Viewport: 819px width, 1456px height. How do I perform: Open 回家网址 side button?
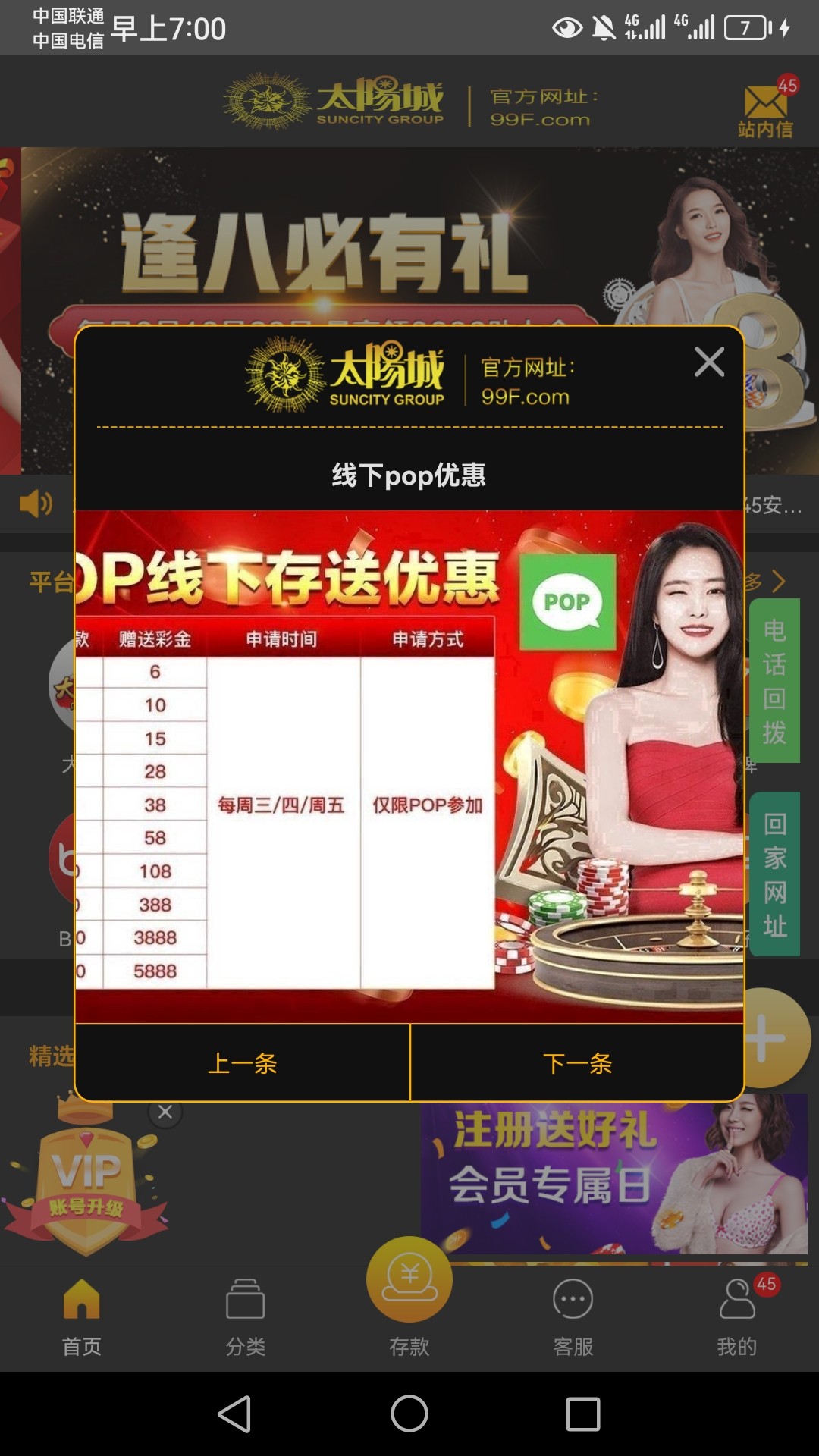click(774, 874)
